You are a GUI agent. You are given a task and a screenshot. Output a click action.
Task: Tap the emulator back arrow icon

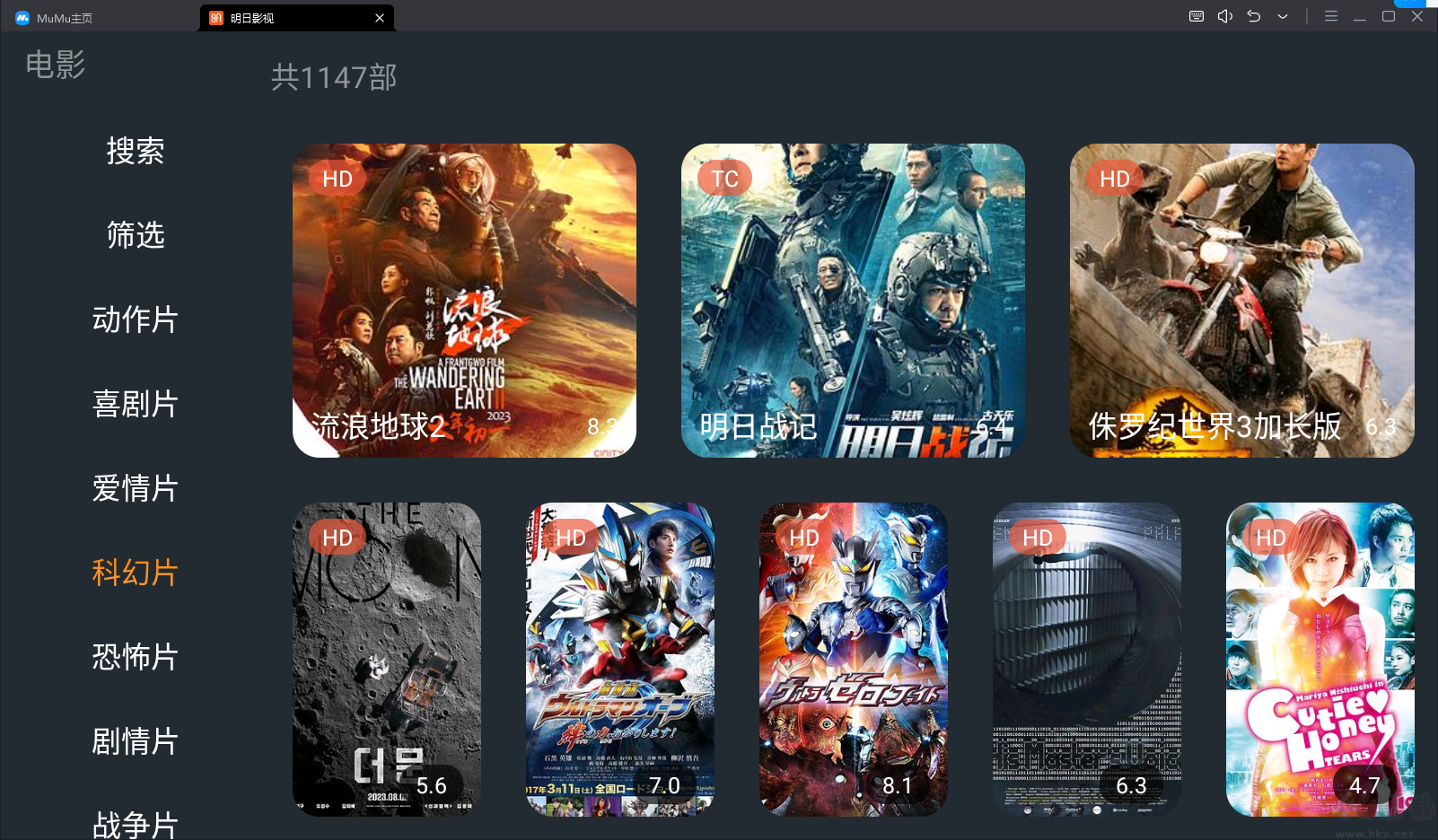click(x=1254, y=16)
